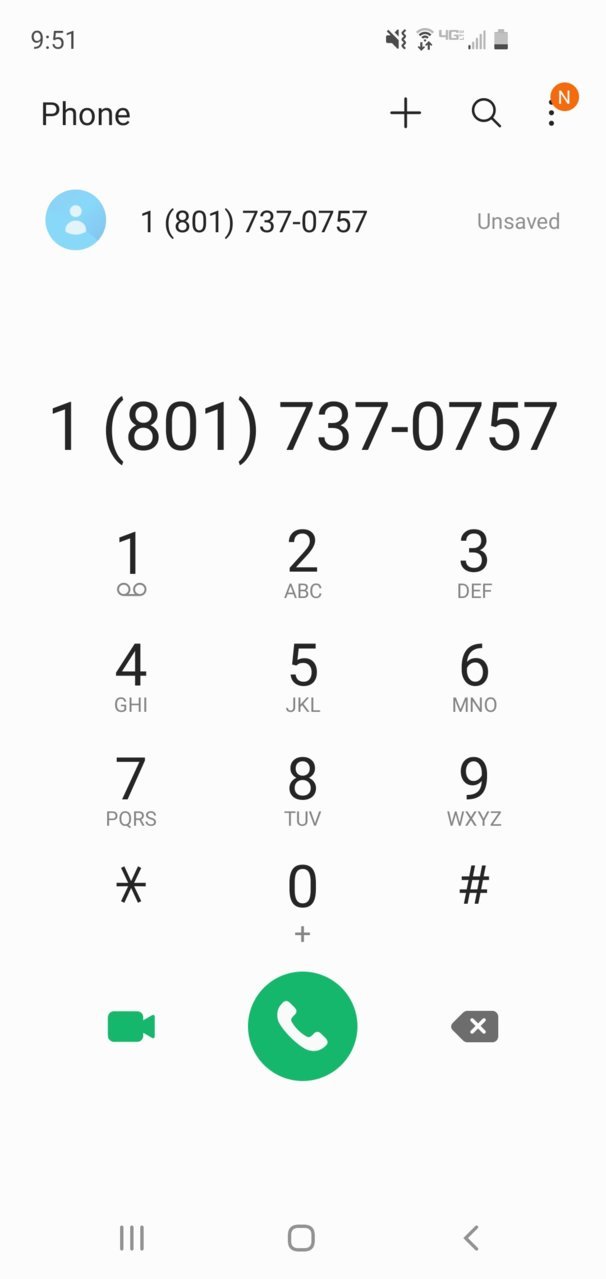Dial digit 1 on the keypad

131,563
